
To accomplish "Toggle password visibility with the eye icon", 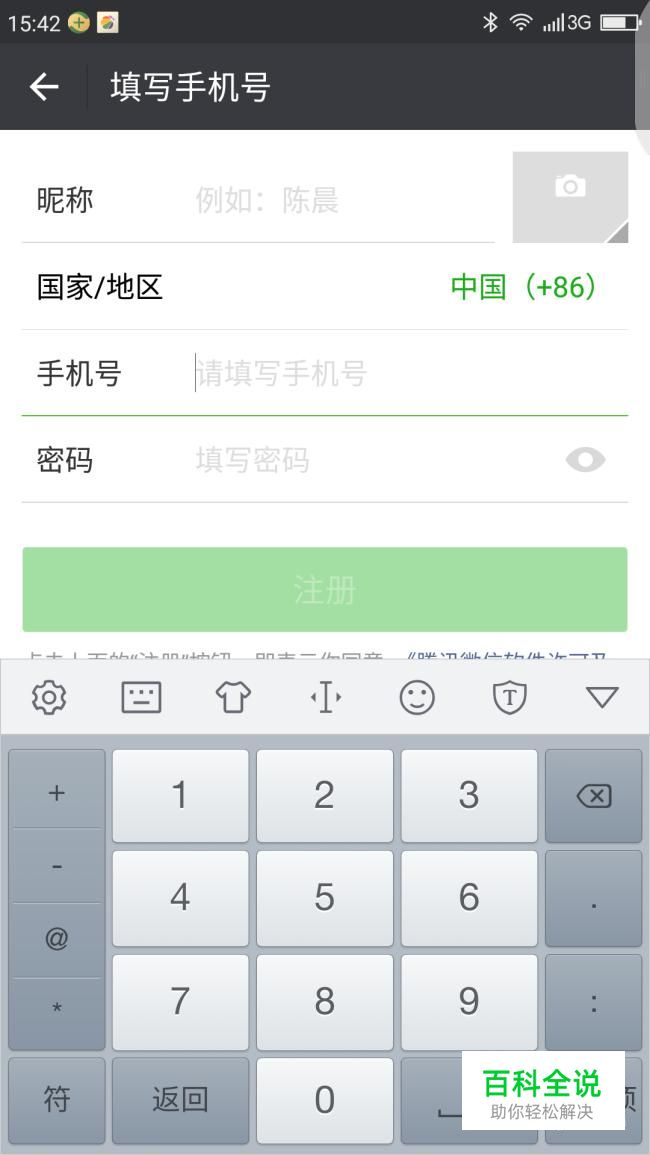I will (585, 460).
